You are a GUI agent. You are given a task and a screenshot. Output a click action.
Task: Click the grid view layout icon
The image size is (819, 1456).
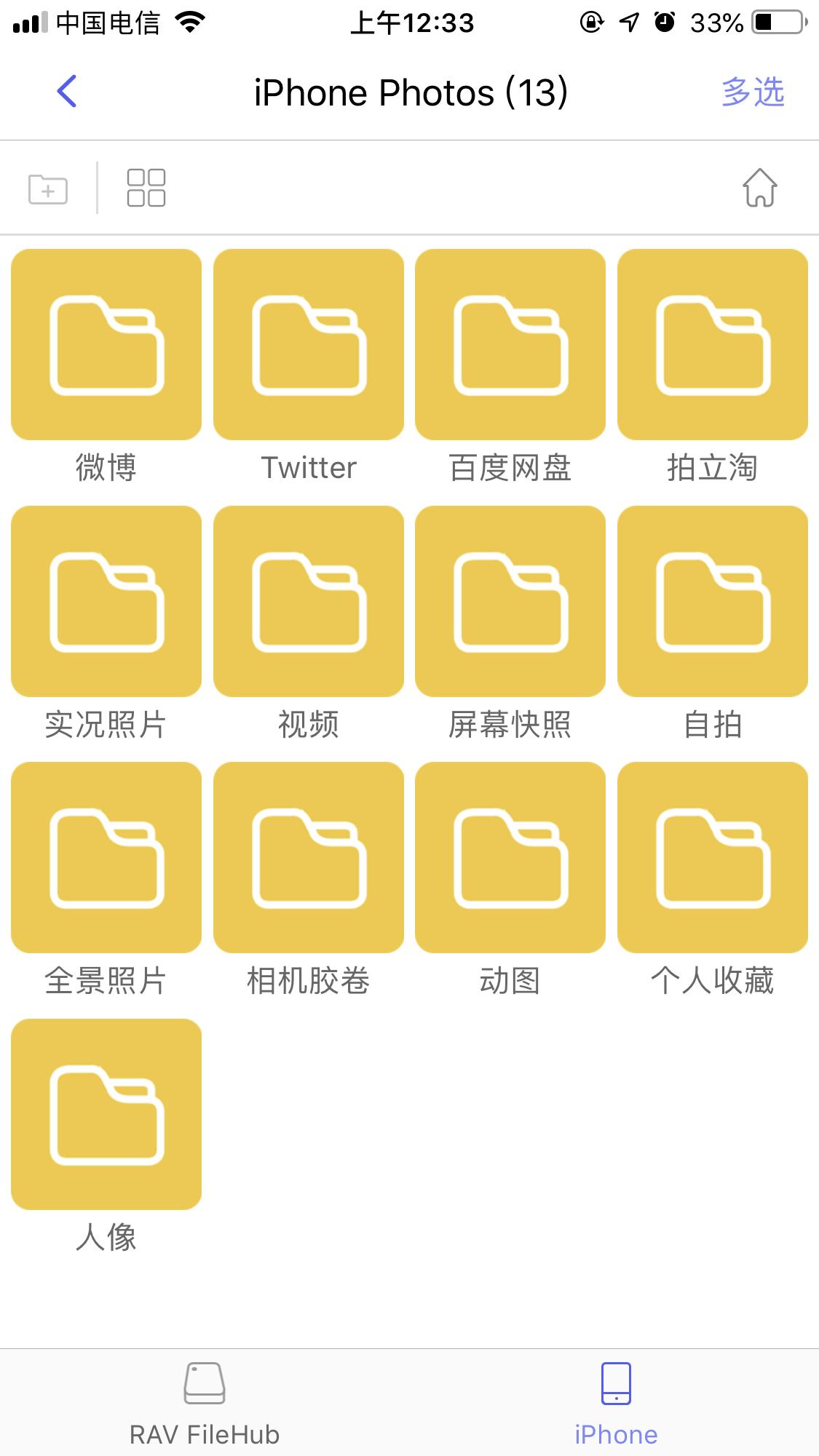point(146,188)
